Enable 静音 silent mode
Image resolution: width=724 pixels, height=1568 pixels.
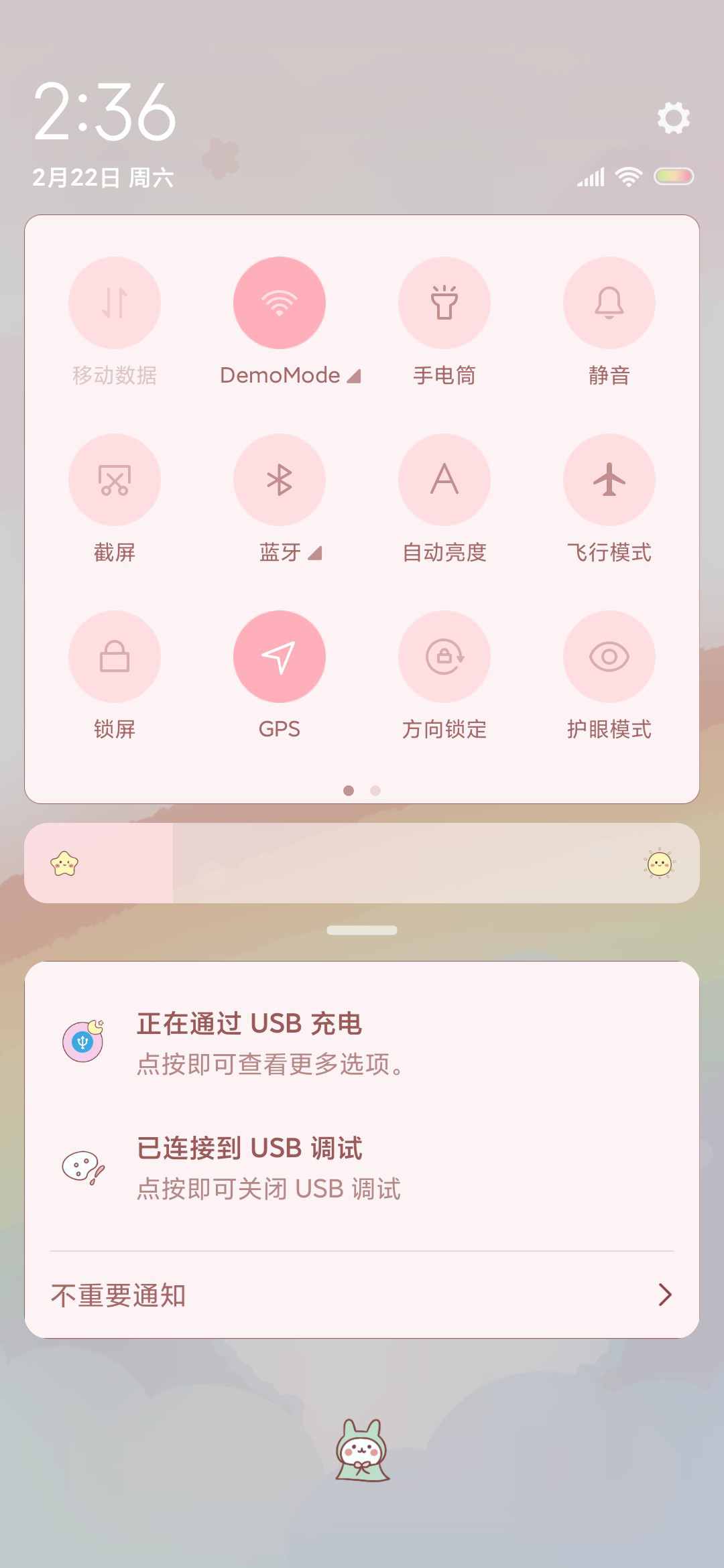(x=609, y=303)
